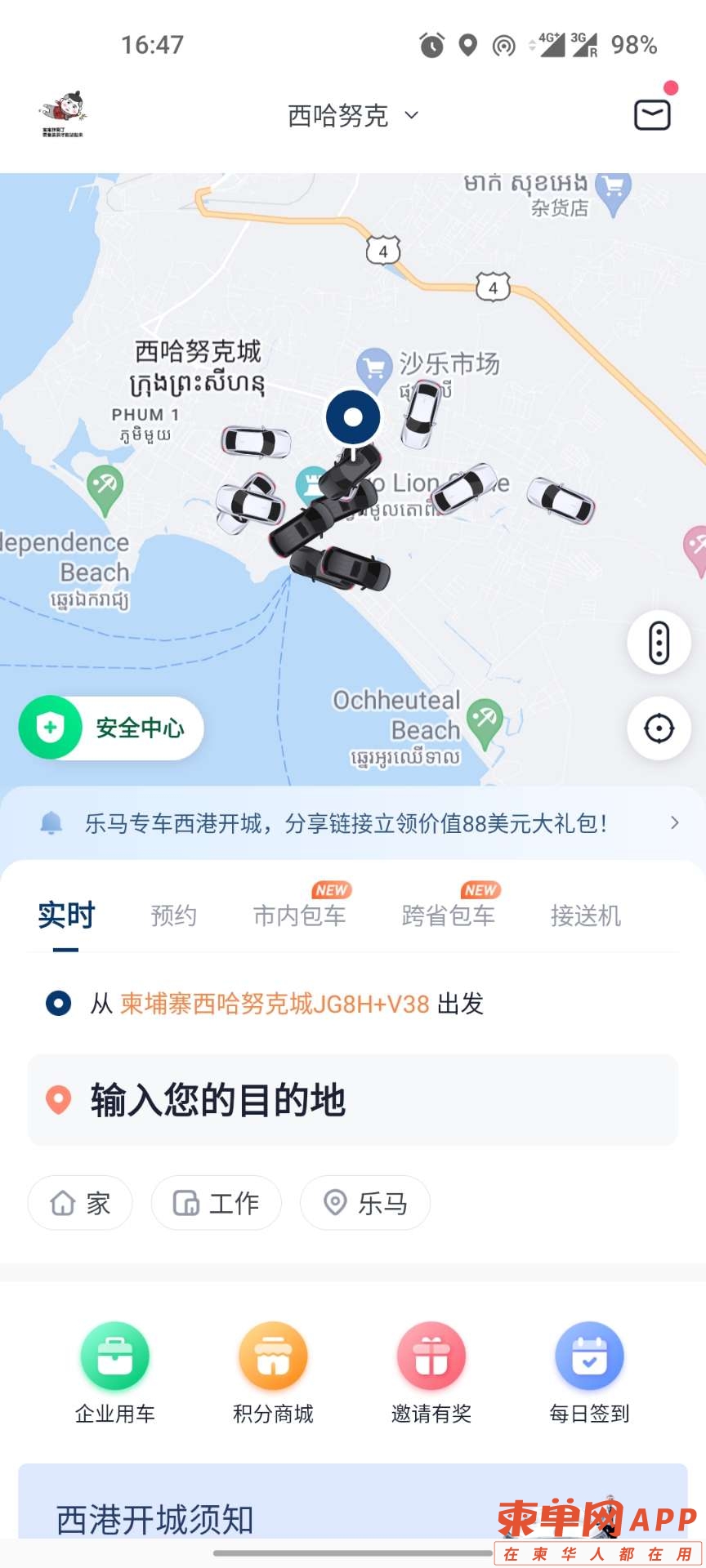
Task: Switch to the 市内包车 tab
Action: pos(299,916)
